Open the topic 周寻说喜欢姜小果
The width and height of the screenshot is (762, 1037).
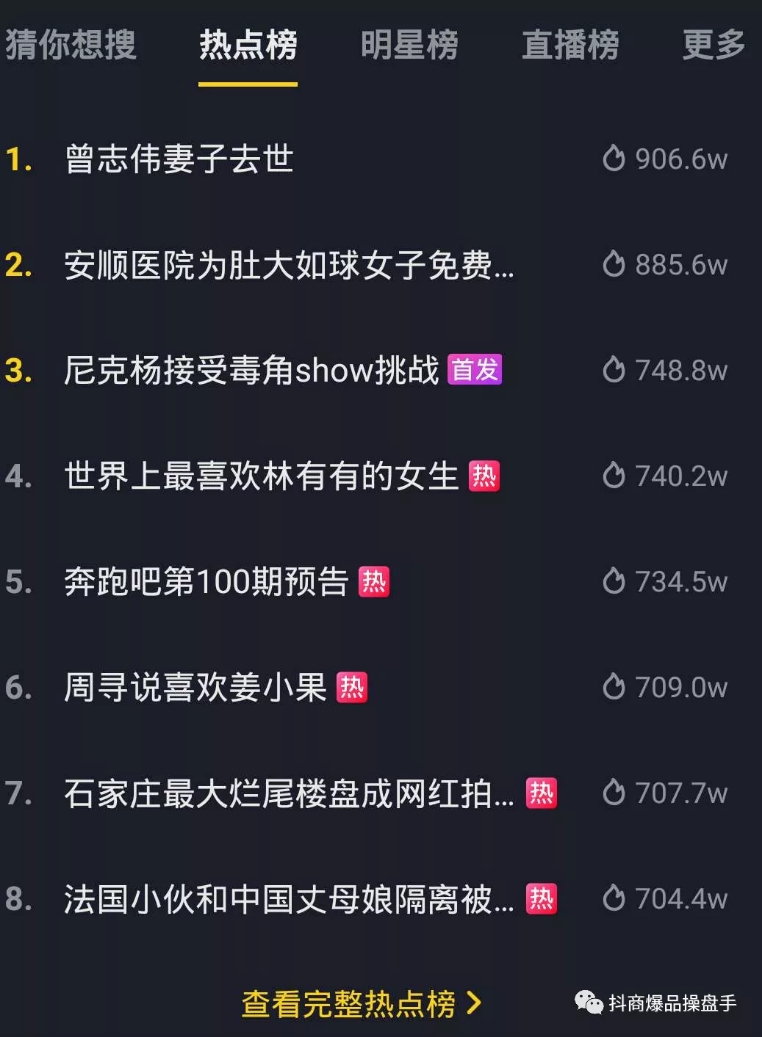195,688
